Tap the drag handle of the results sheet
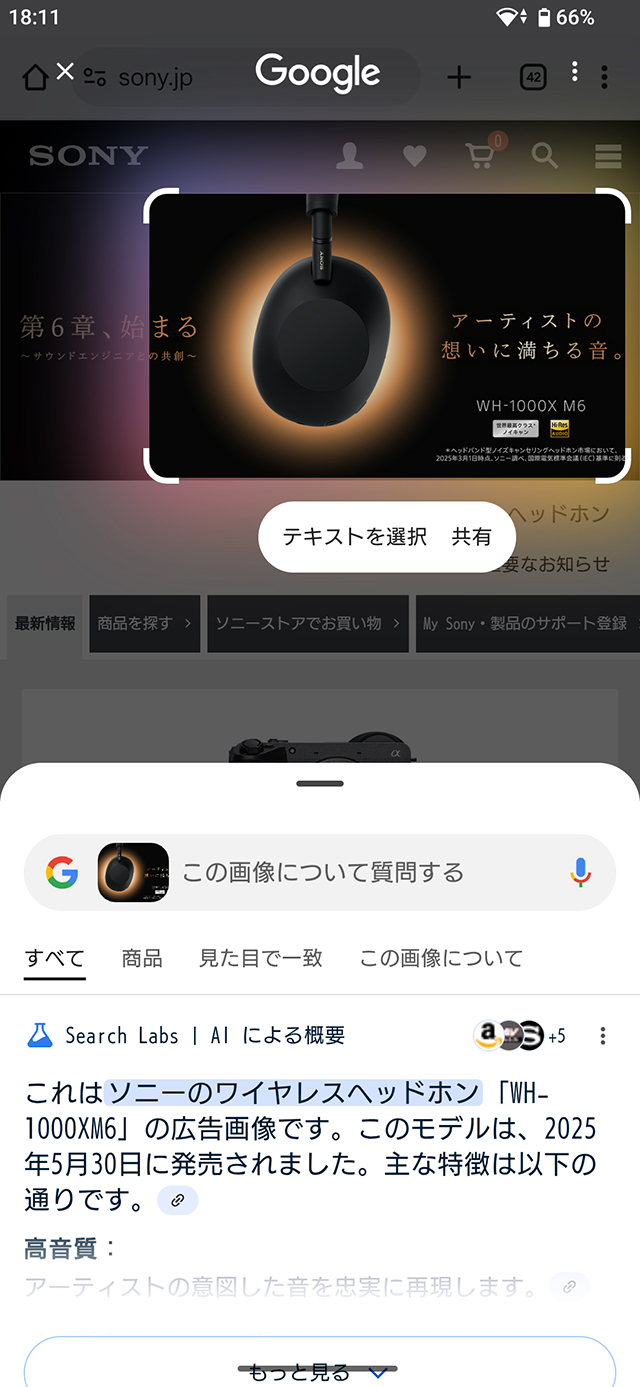Viewport: 640px width, 1387px height. (319, 784)
